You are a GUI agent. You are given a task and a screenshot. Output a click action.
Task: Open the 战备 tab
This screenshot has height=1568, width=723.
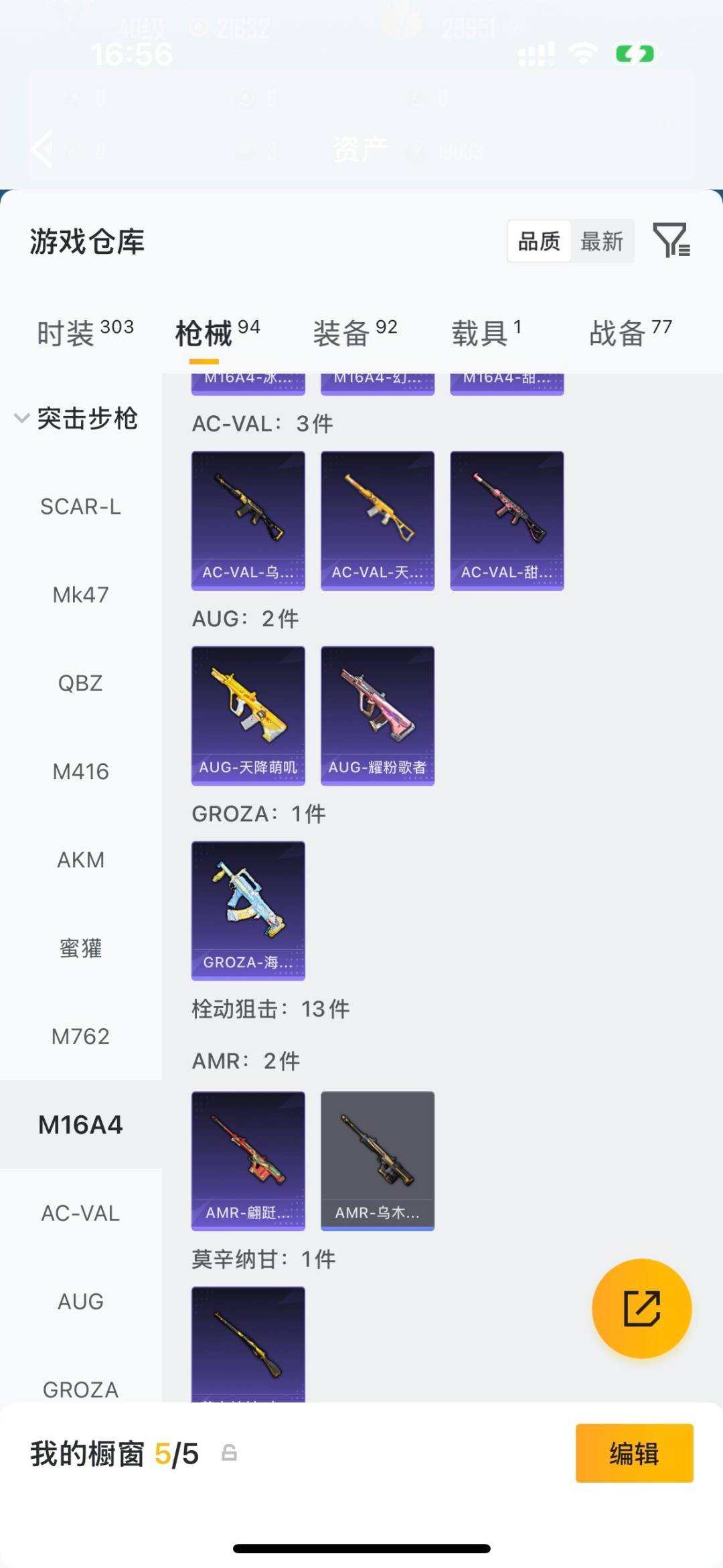[629, 332]
